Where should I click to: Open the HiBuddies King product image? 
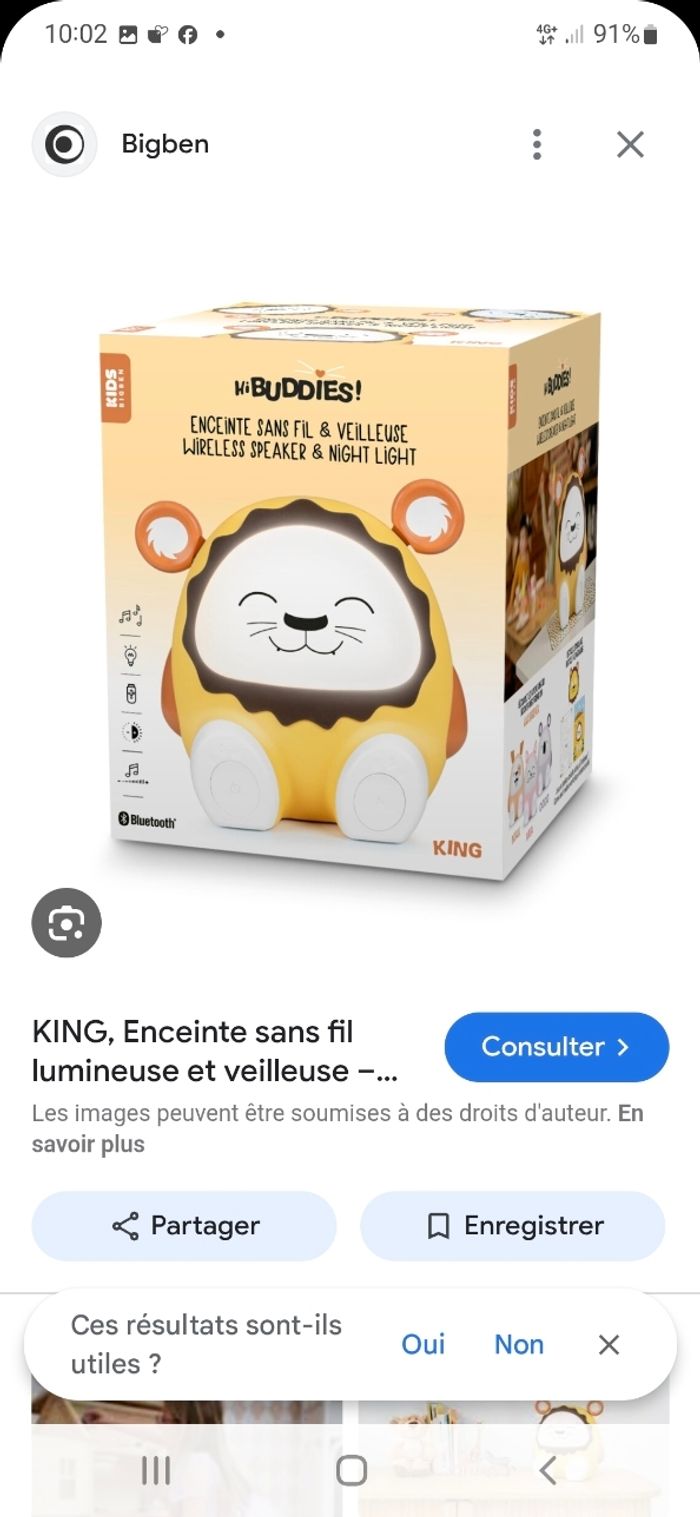(x=350, y=590)
